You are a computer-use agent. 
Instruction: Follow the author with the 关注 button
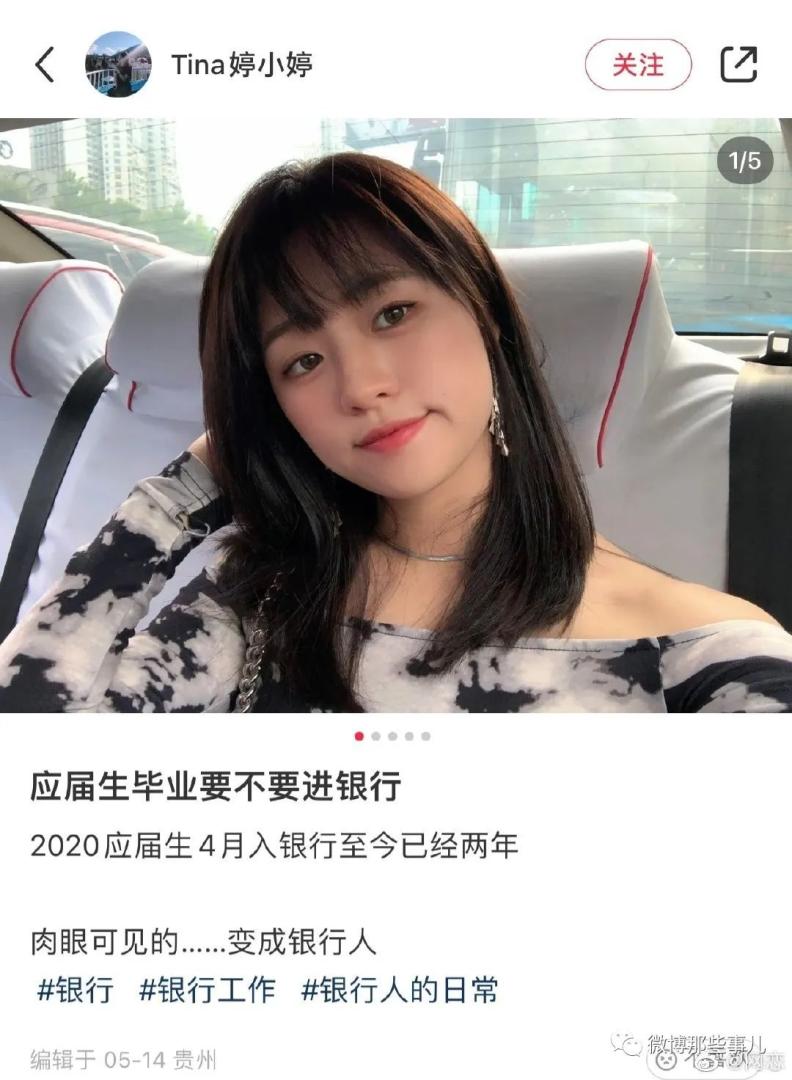(638, 65)
